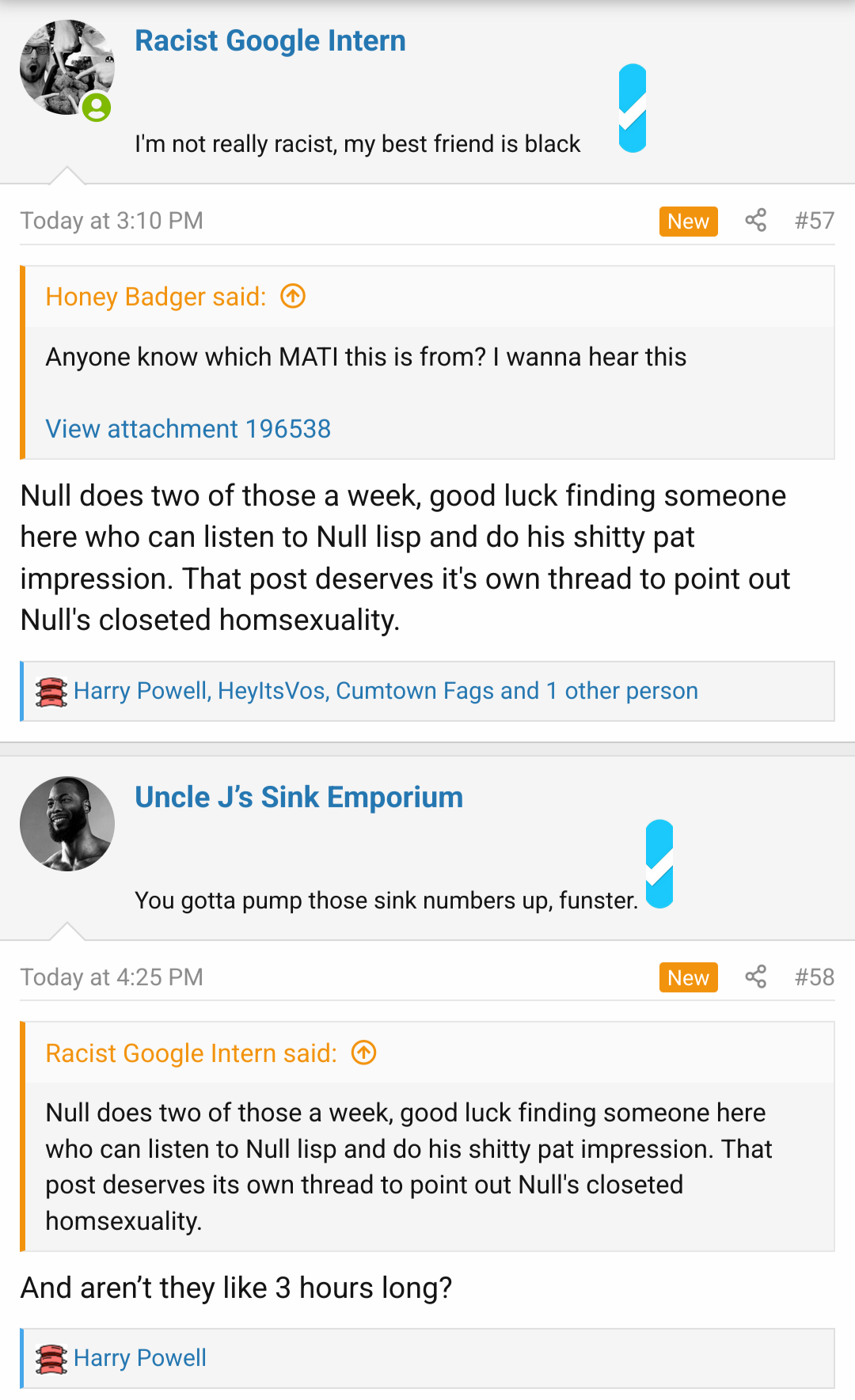
Task: View Racist Google Intern's avatar
Action: (x=66, y=67)
